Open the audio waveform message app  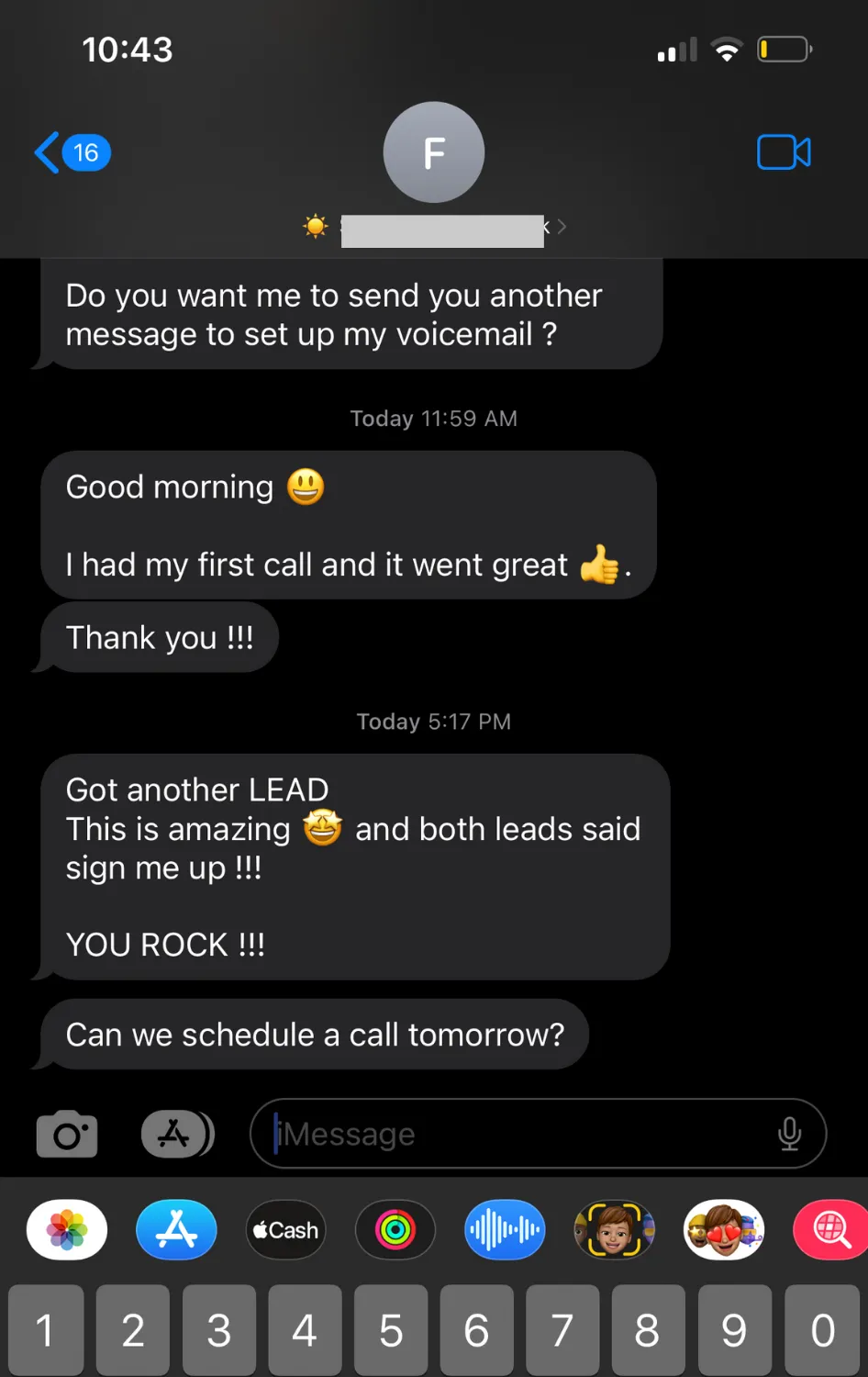(505, 1230)
